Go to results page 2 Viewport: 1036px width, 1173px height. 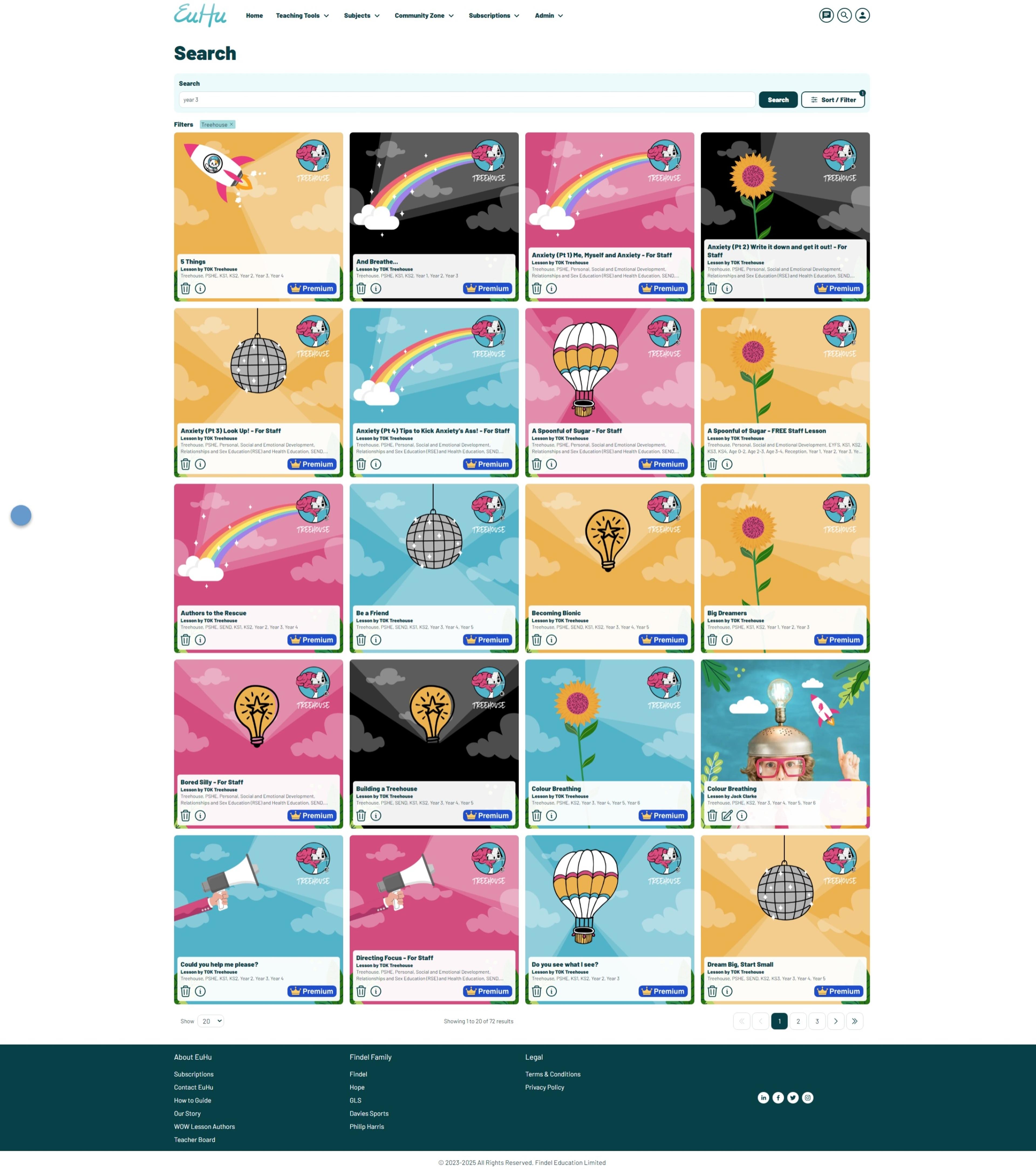pos(798,1021)
